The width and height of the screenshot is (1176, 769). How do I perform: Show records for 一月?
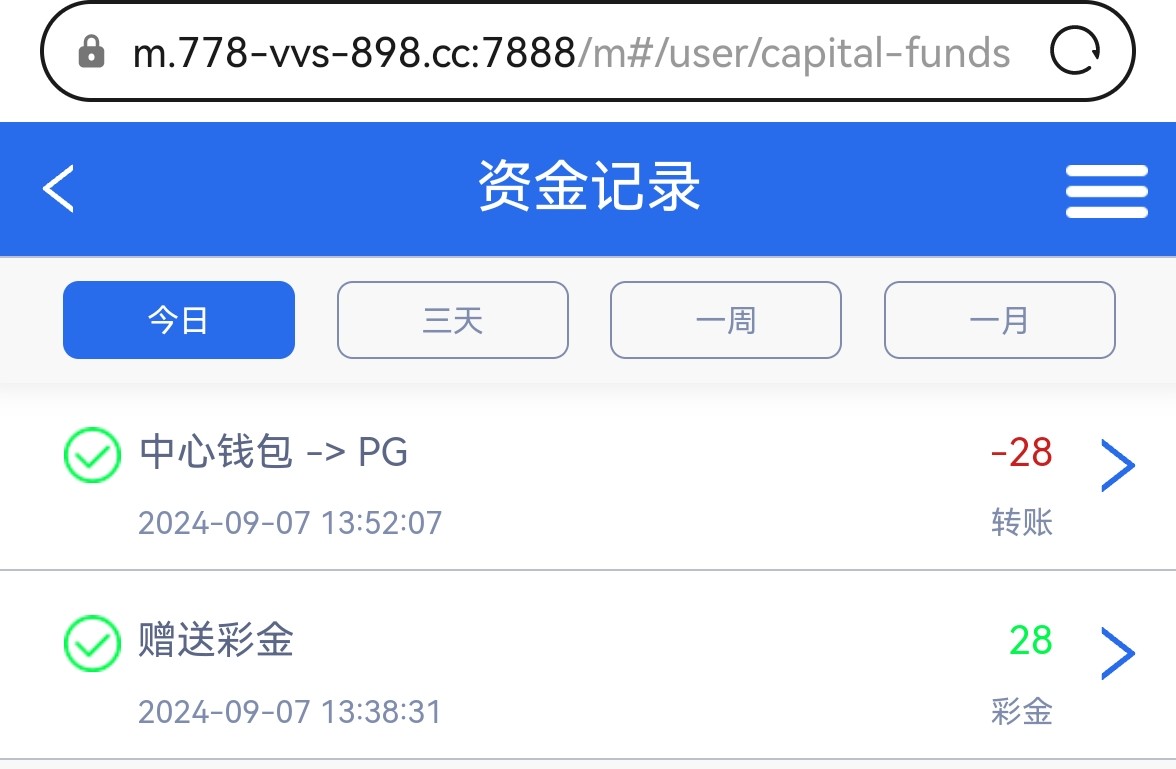point(999,320)
